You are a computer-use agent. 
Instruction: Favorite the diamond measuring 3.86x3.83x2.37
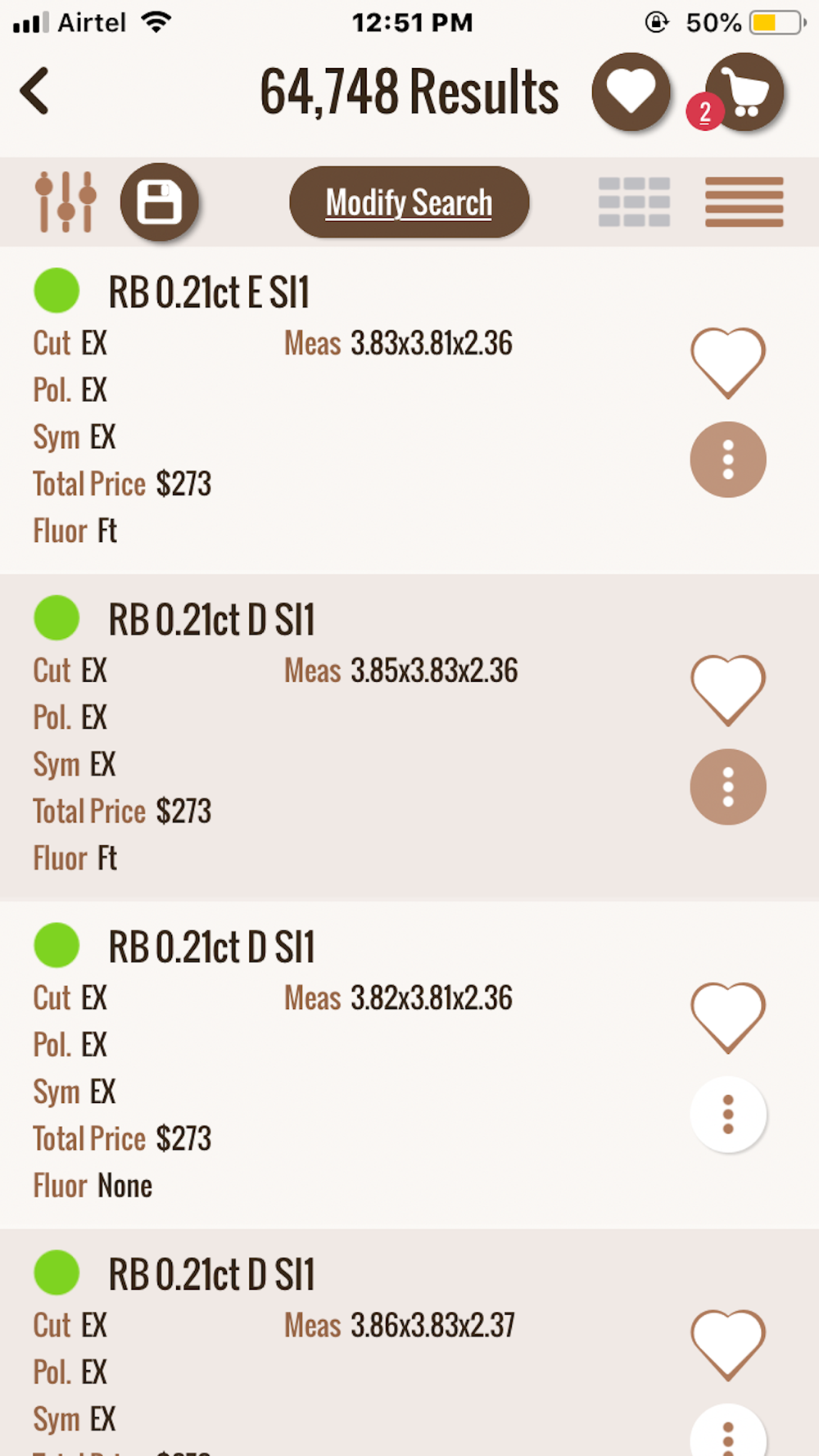click(728, 1345)
